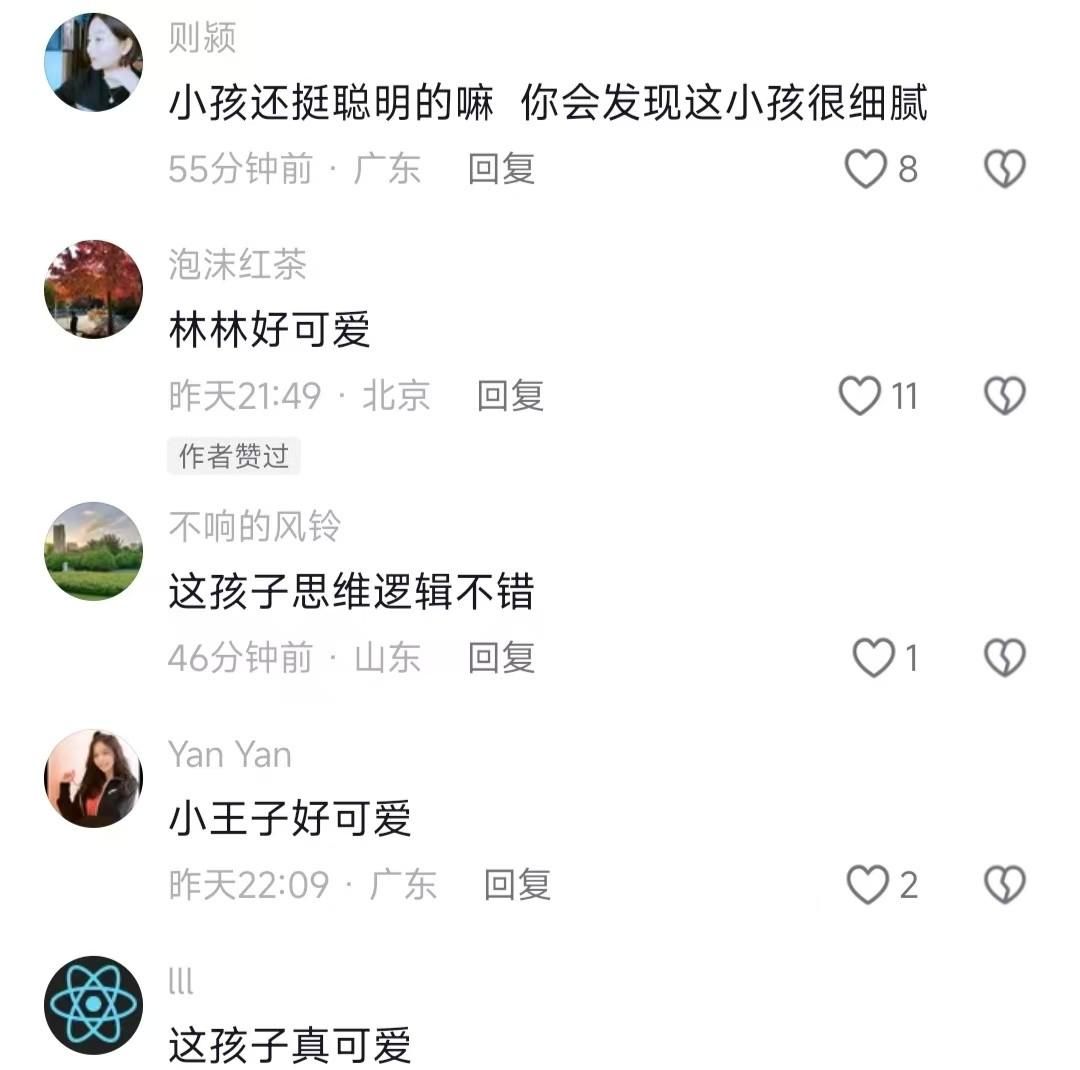Like 泡沫红茶's comment
The image size is (1080, 1070).
point(860,396)
